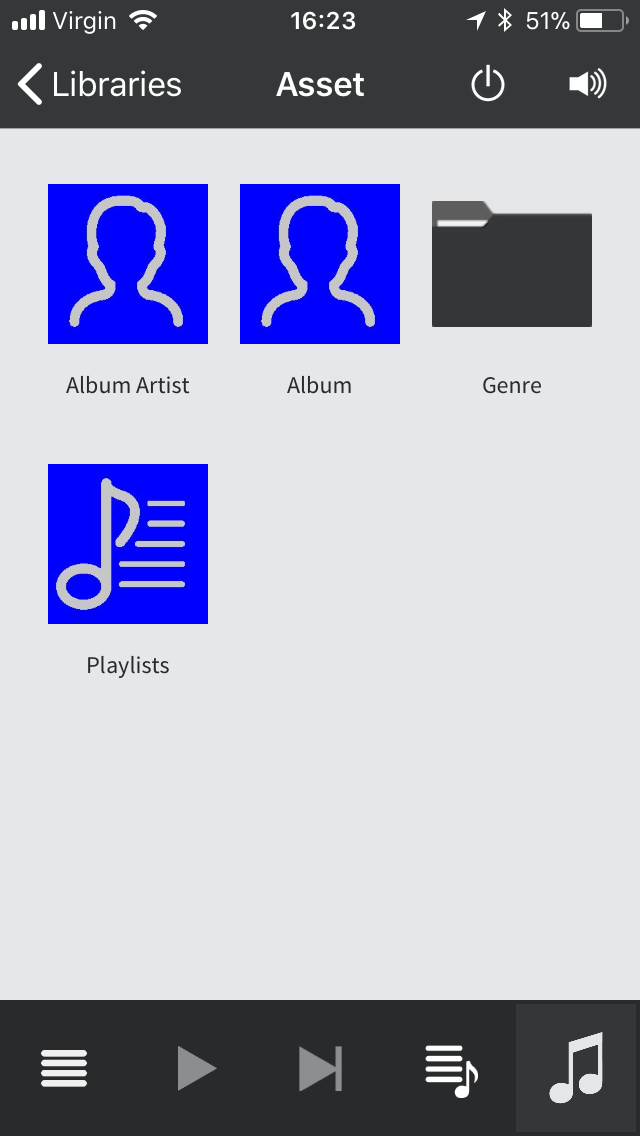Show the play queue list
The width and height of the screenshot is (640, 1136).
point(451,1068)
